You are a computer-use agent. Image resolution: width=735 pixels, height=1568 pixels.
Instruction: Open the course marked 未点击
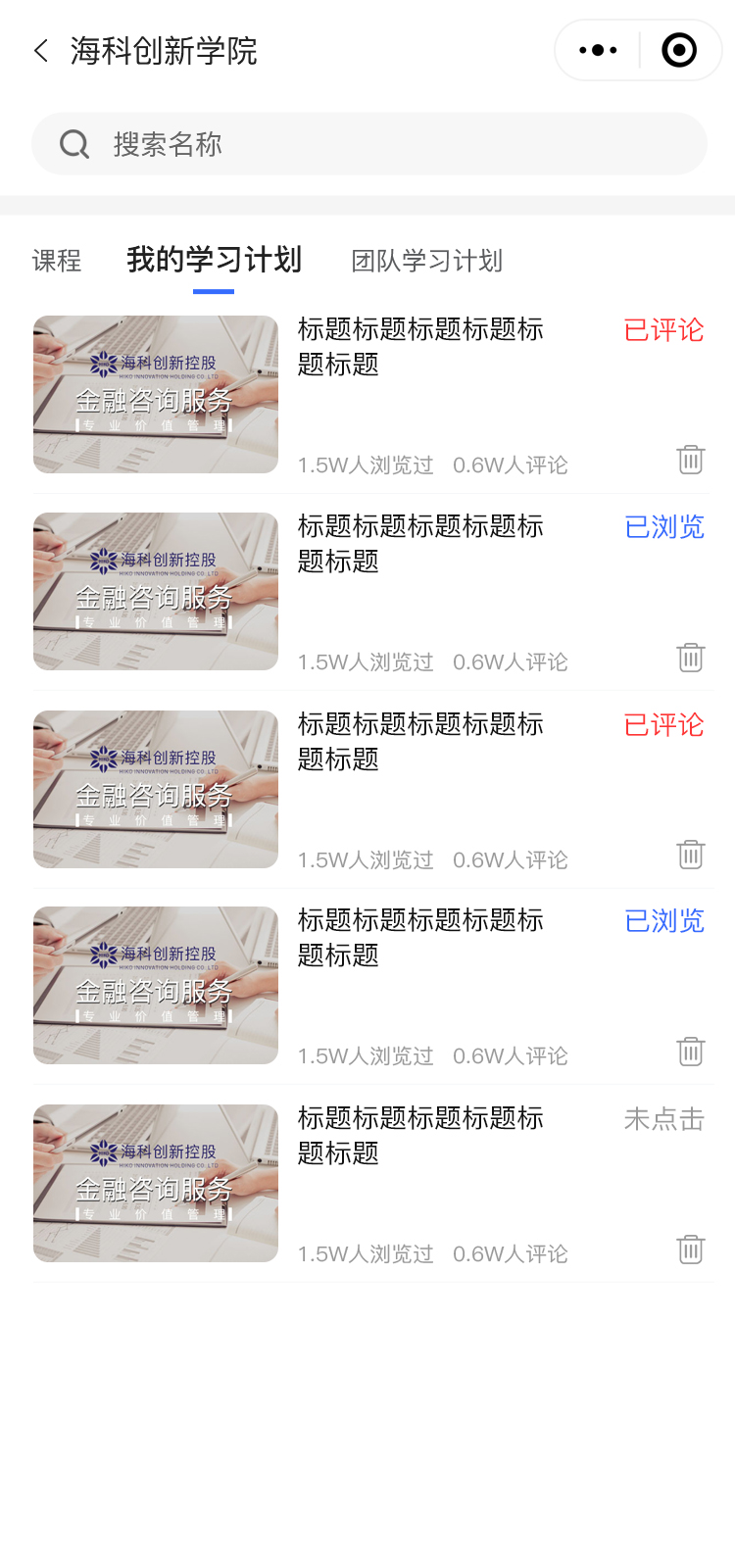click(x=419, y=1135)
